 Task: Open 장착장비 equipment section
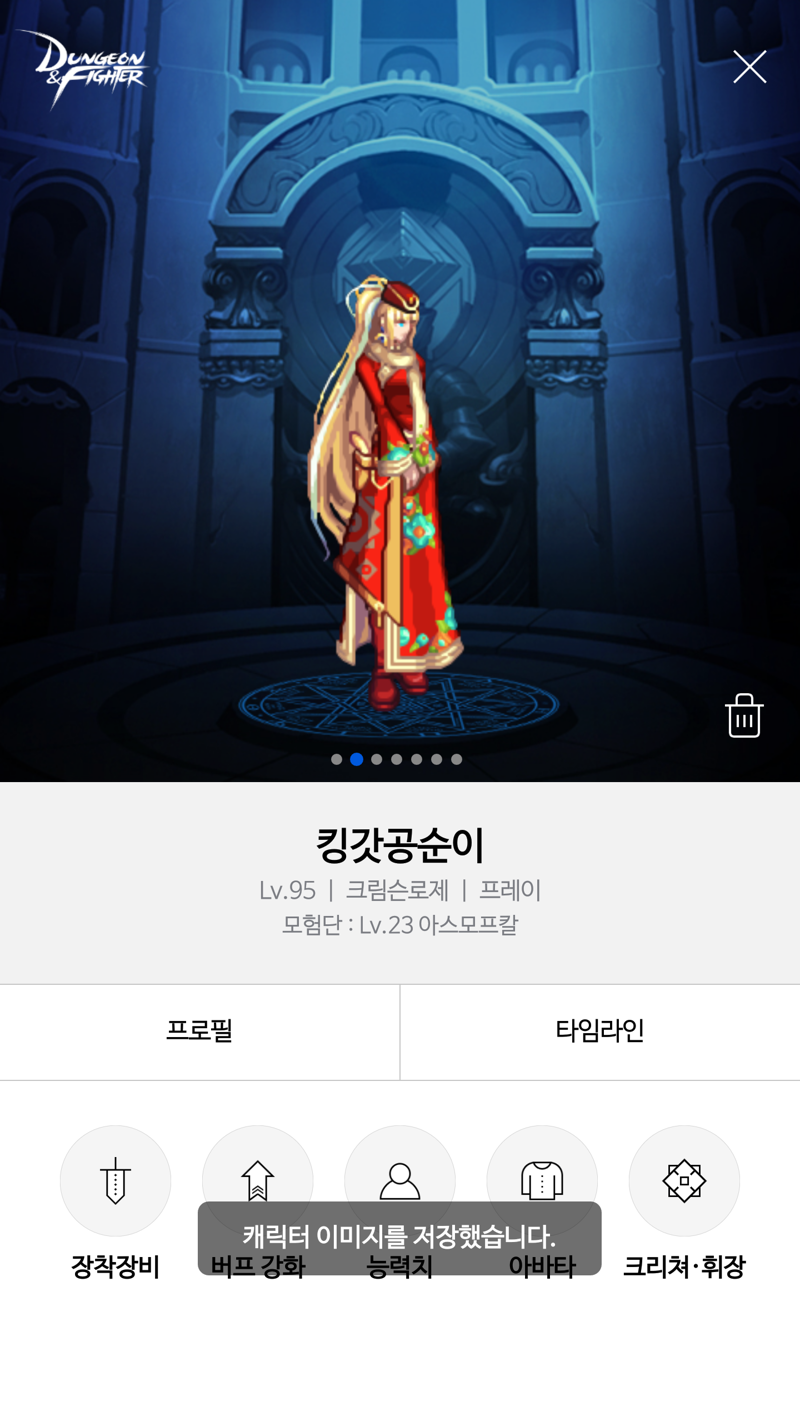(115, 1181)
